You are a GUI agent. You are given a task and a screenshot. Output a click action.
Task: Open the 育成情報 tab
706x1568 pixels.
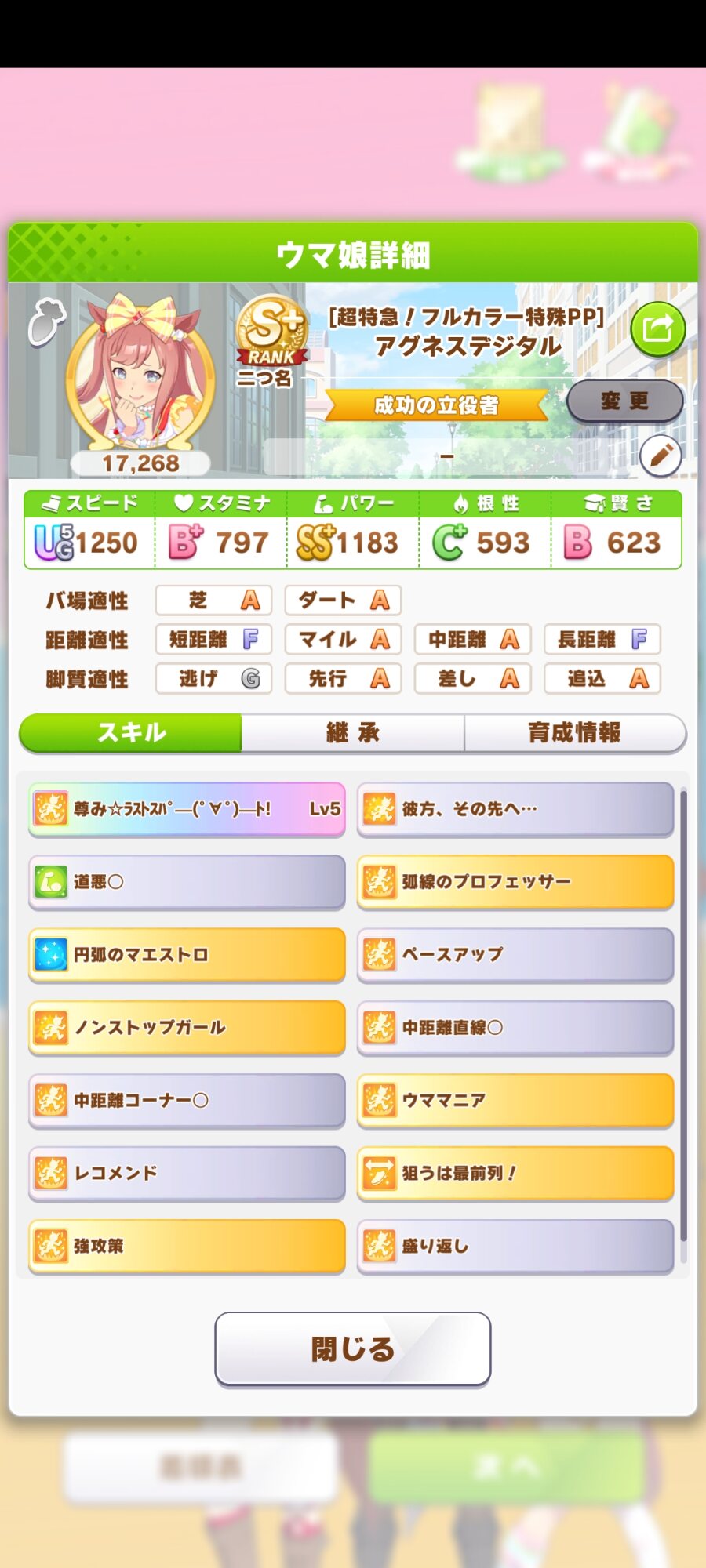click(x=574, y=733)
